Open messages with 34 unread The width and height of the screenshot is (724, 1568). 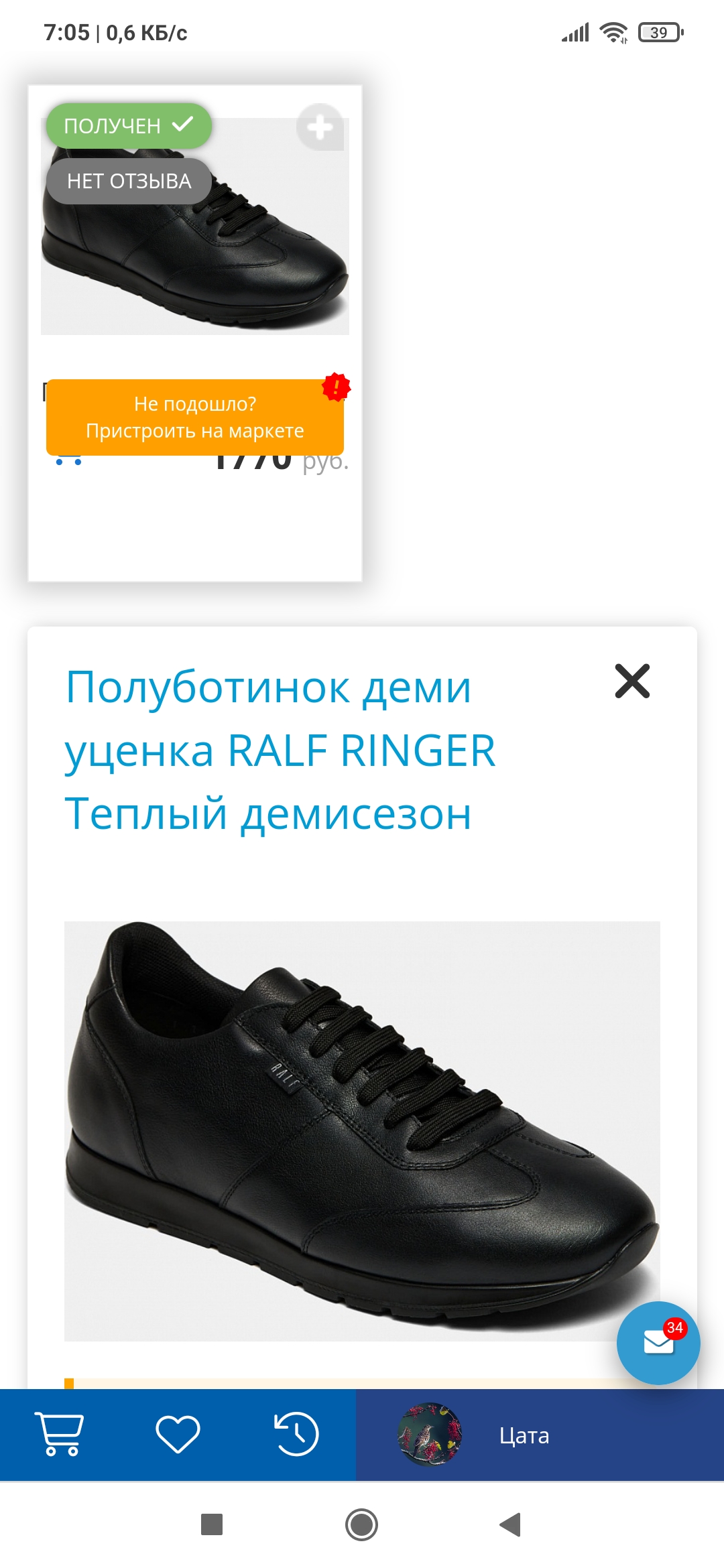click(x=658, y=1342)
